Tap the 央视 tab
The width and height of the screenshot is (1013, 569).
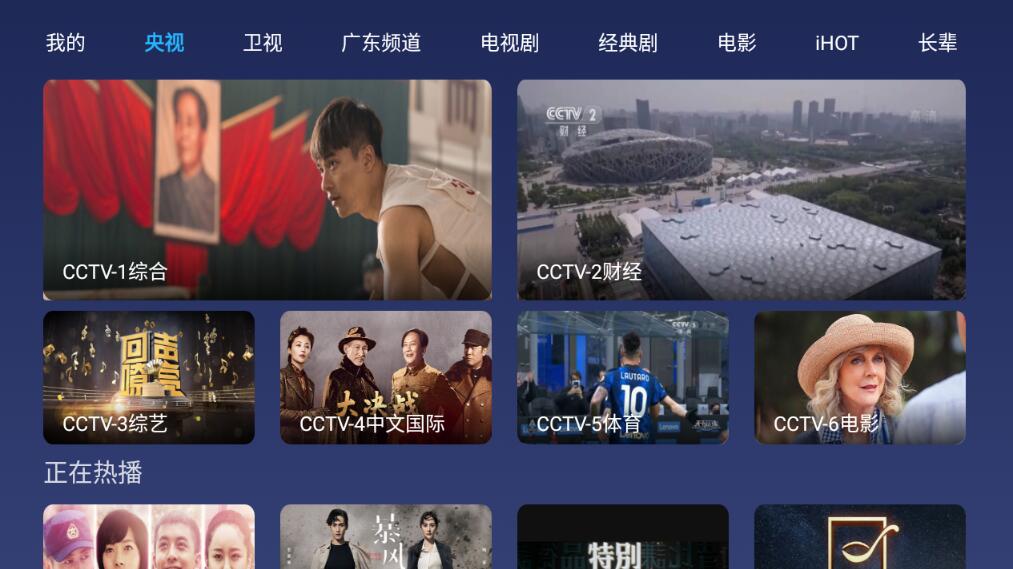[x=164, y=43]
